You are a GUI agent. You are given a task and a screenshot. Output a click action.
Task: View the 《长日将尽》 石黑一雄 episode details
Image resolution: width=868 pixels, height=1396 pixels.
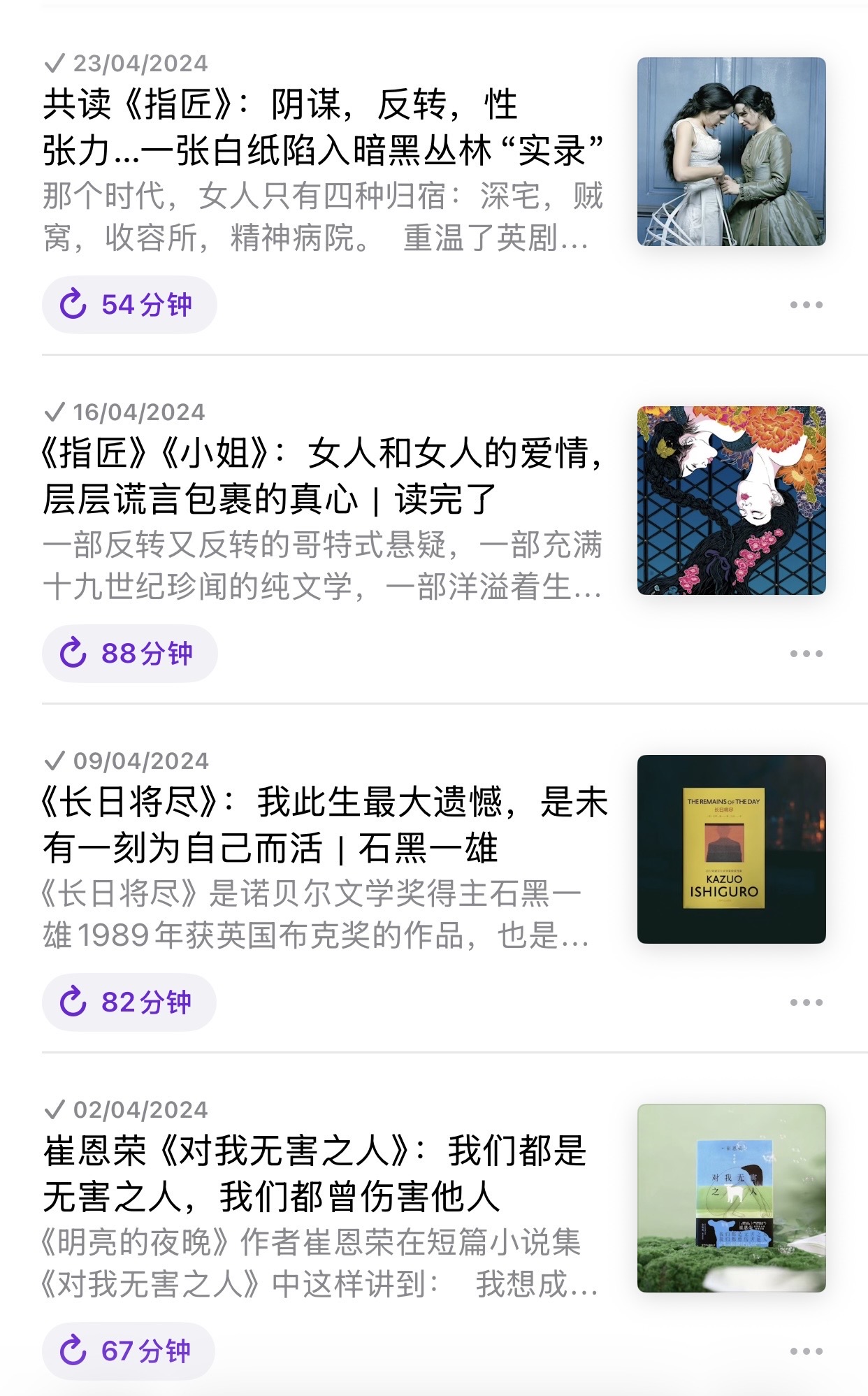pos(321,825)
